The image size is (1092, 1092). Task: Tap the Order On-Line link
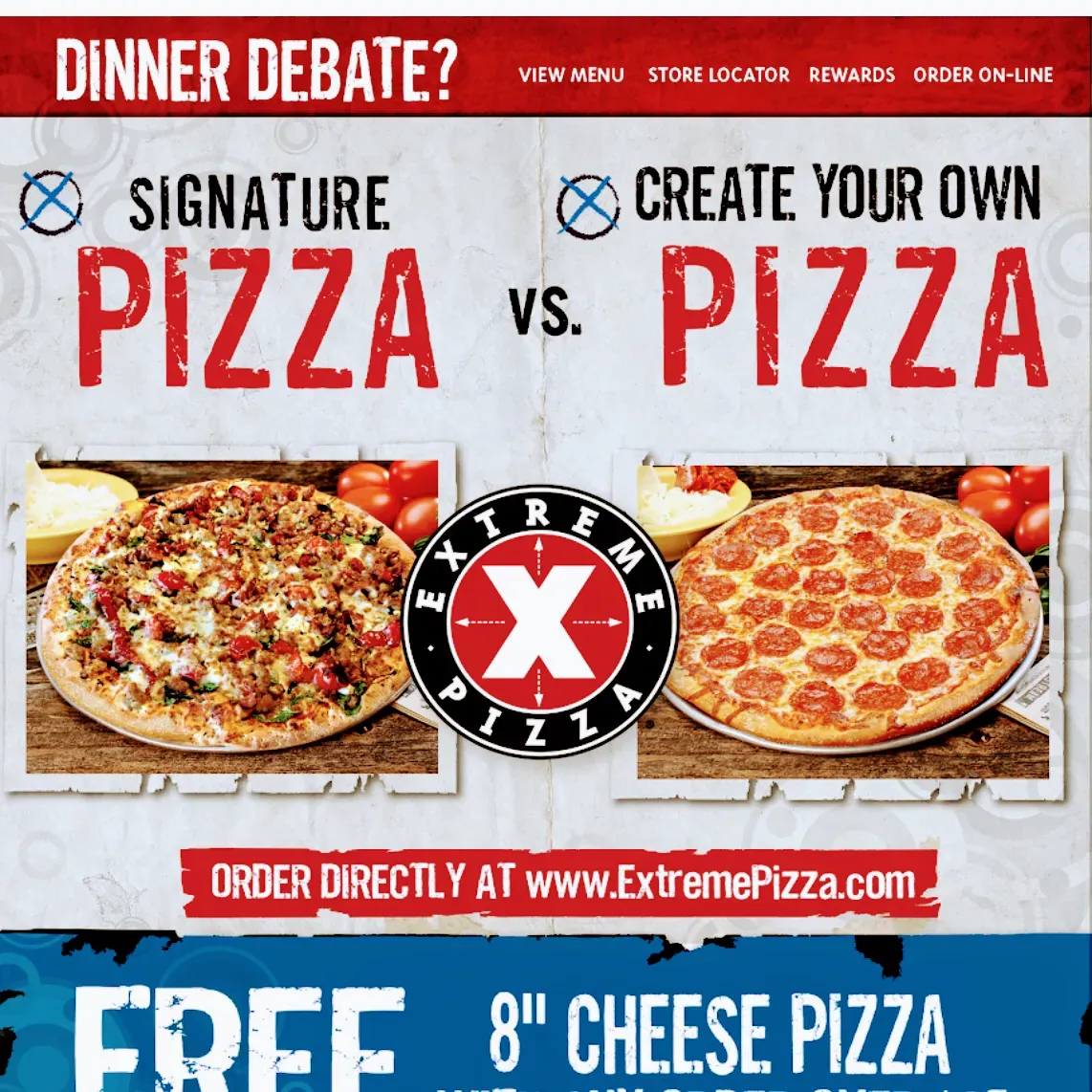[x=982, y=75]
